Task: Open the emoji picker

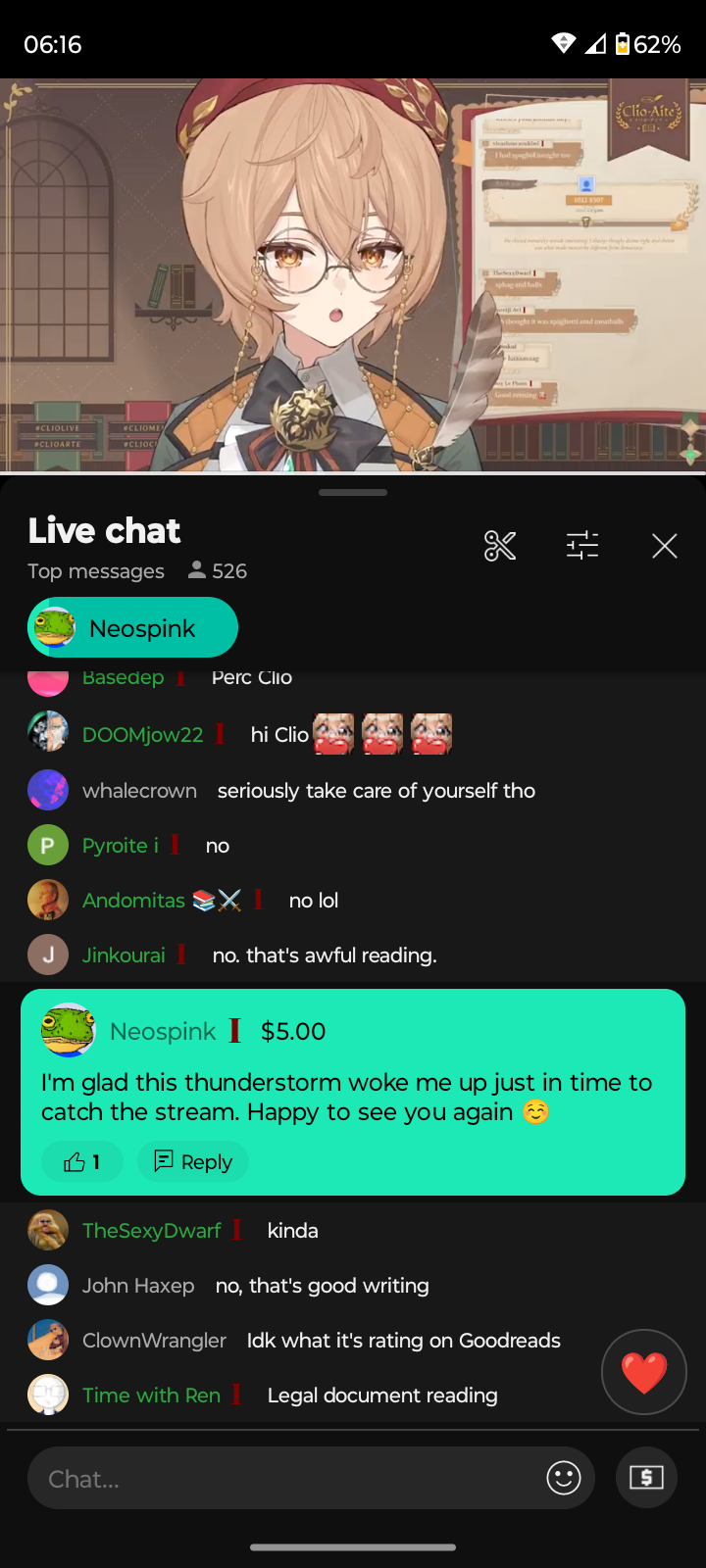Action: point(564,1478)
